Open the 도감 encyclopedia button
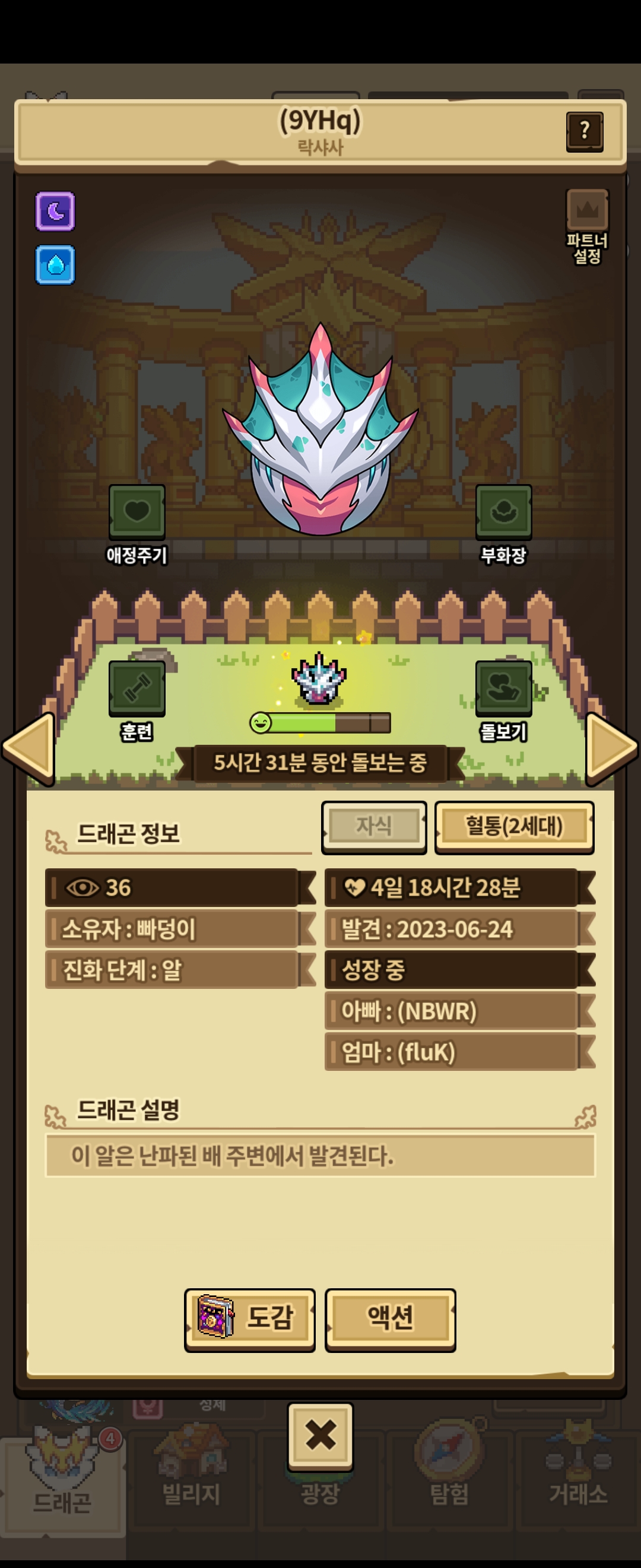The image size is (641, 1568). click(x=250, y=1320)
